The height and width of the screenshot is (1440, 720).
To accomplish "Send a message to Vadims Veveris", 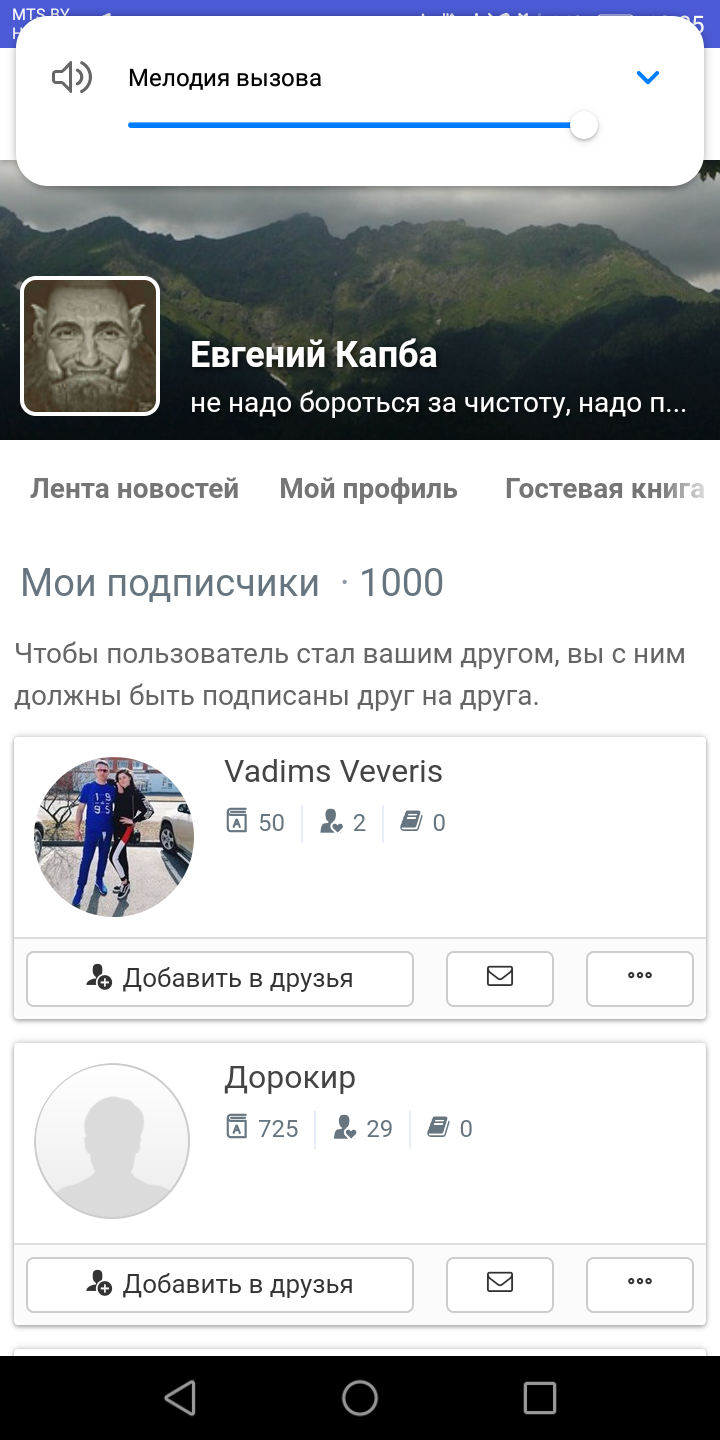I will point(500,978).
